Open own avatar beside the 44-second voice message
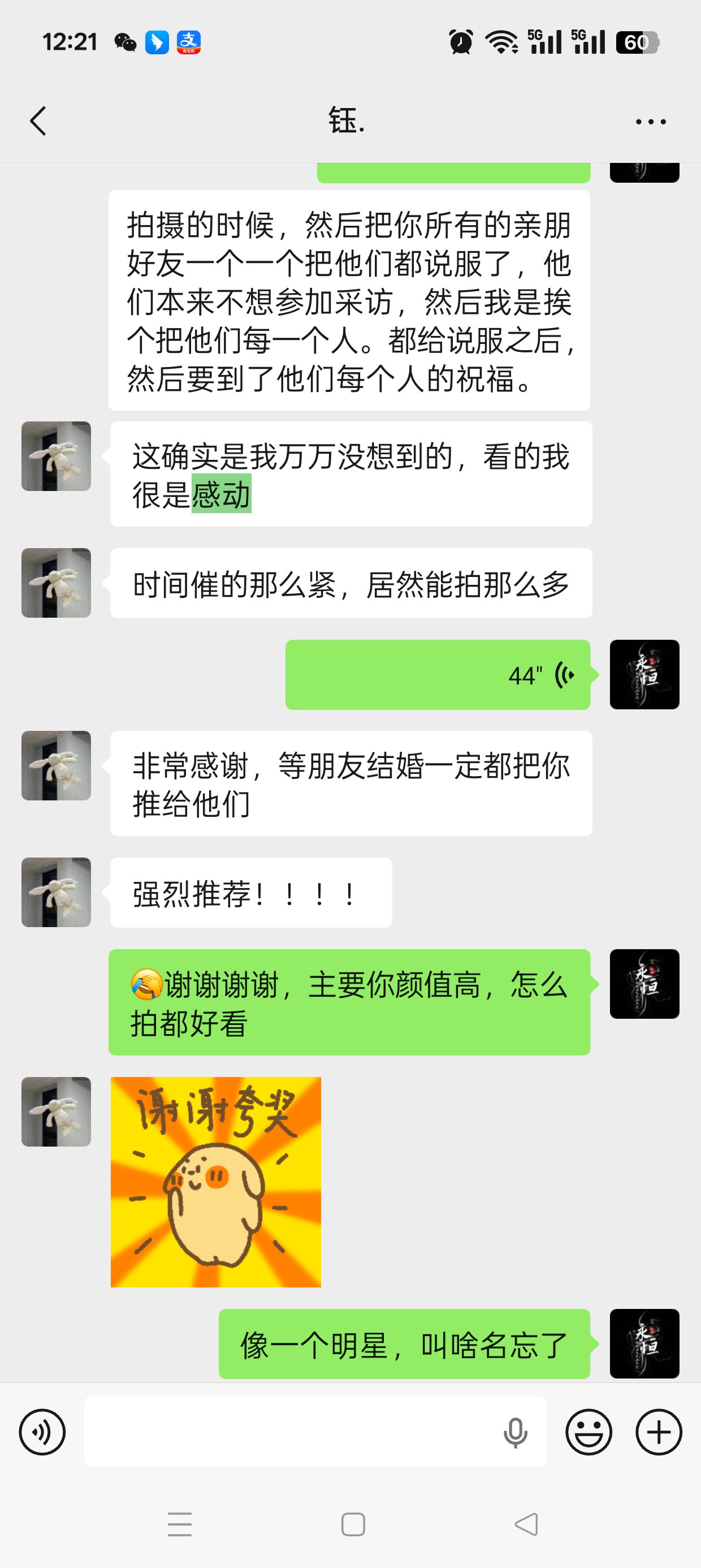This screenshot has height=1568, width=701. [644, 674]
